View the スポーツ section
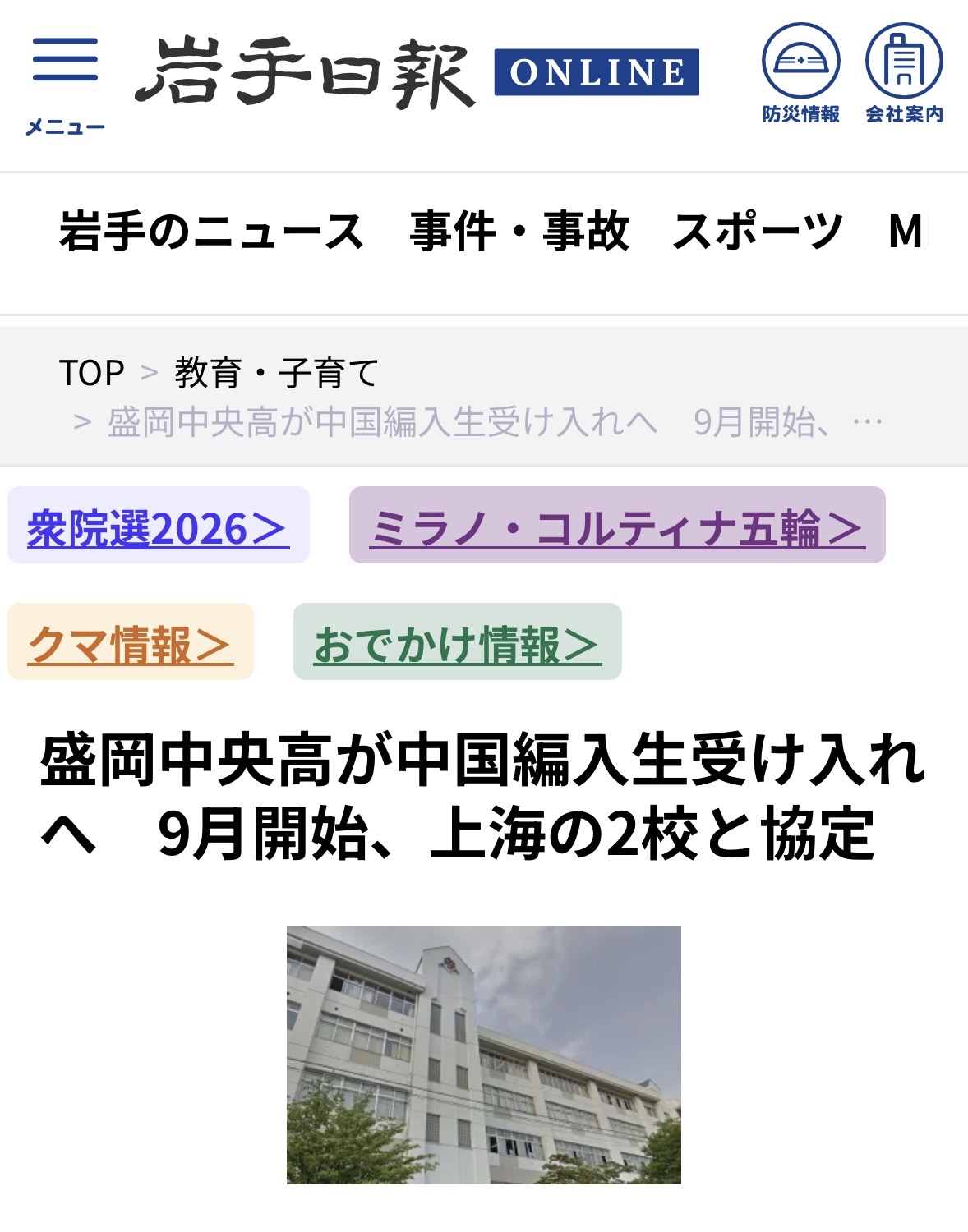This screenshot has width=968, height=1232. pyautogui.click(x=758, y=232)
